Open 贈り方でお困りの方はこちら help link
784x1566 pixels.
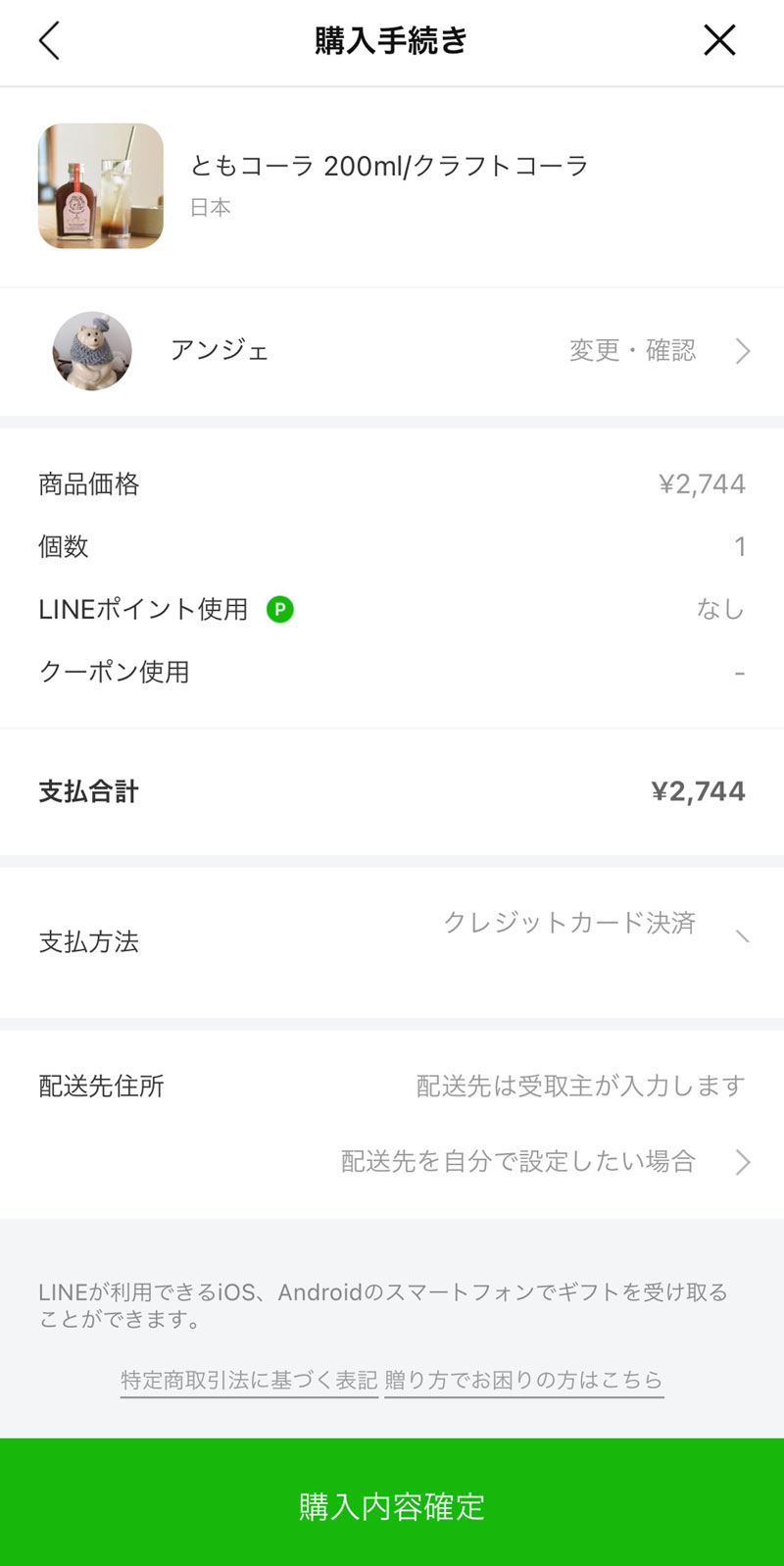[x=526, y=1380]
